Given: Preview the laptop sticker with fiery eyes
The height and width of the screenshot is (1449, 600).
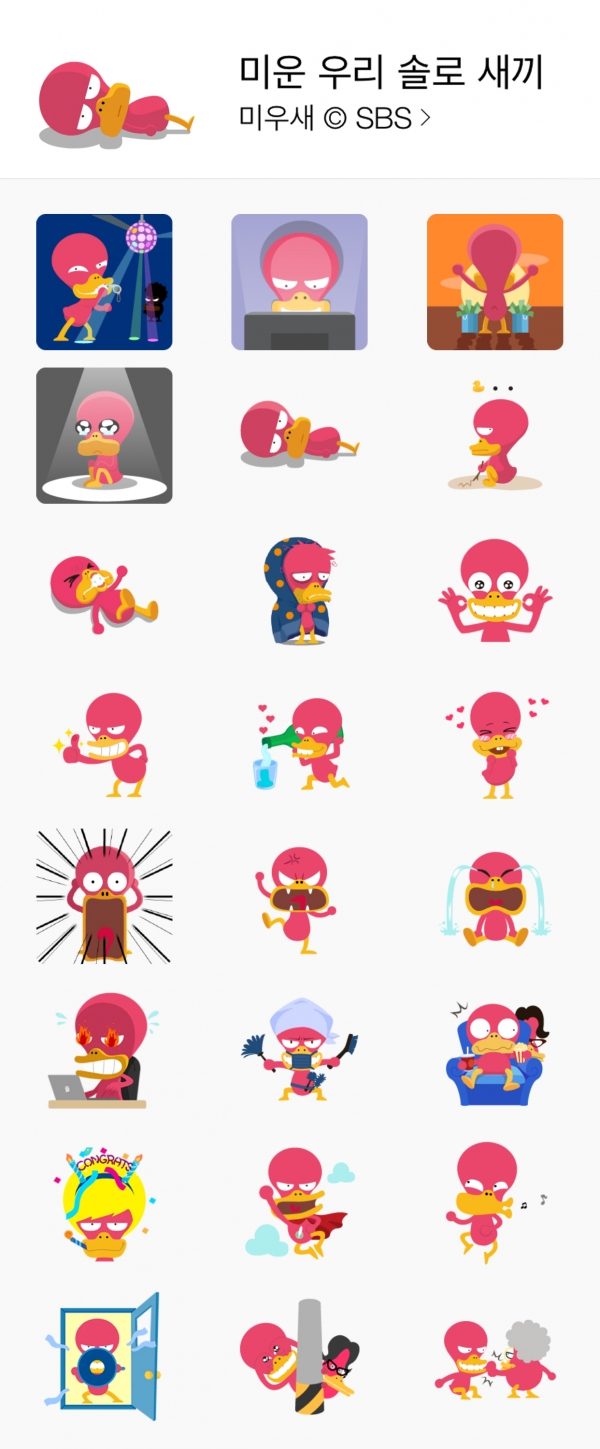Looking at the screenshot, I should [104, 1050].
